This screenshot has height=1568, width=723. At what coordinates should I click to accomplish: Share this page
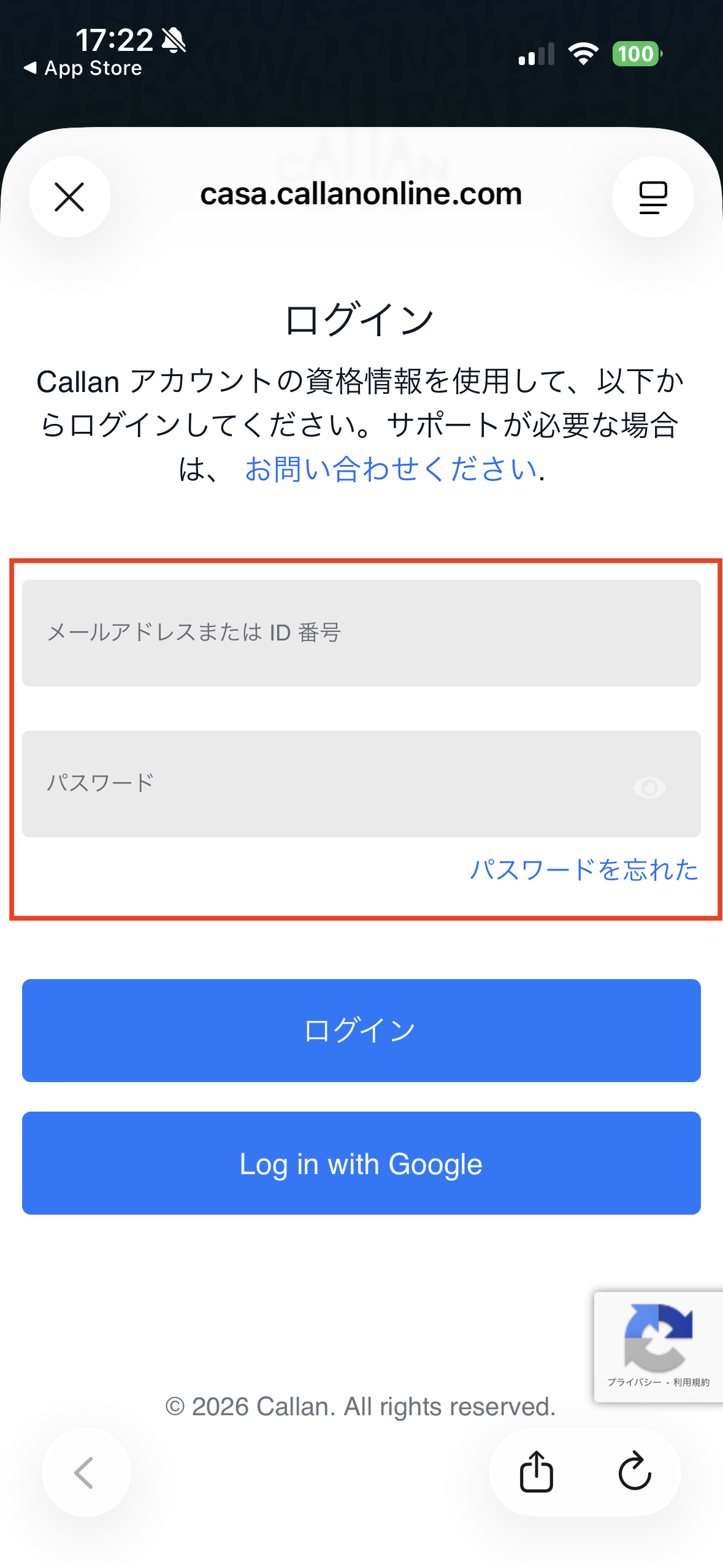tap(537, 1471)
